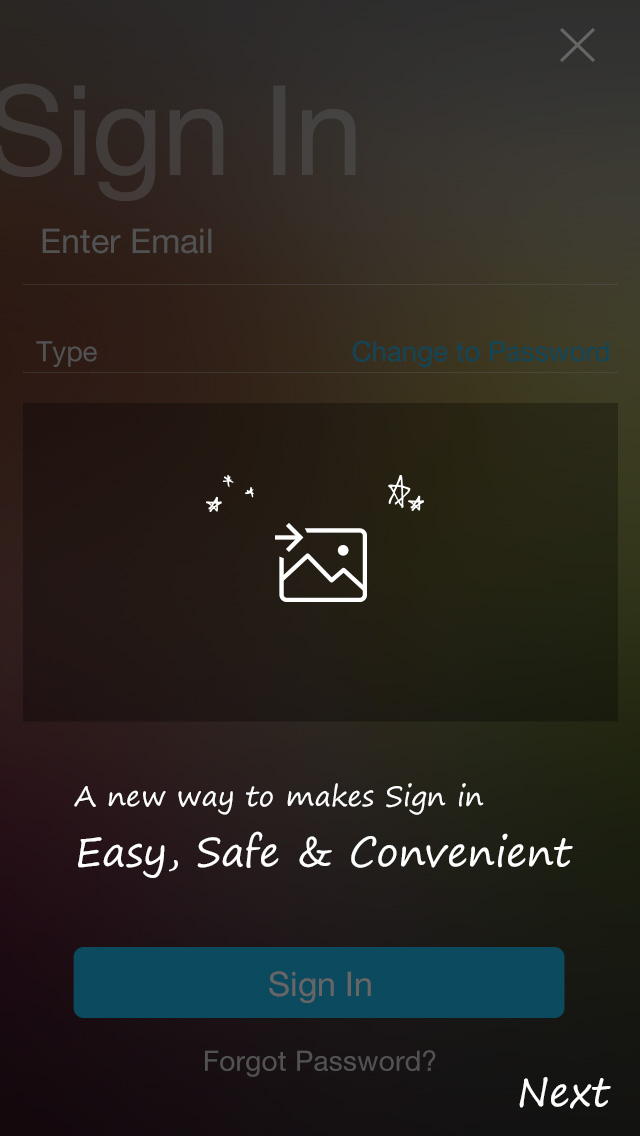Screen dimensions: 640x1136
Task: Open the Forgot Password link
Action: tap(319, 1061)
